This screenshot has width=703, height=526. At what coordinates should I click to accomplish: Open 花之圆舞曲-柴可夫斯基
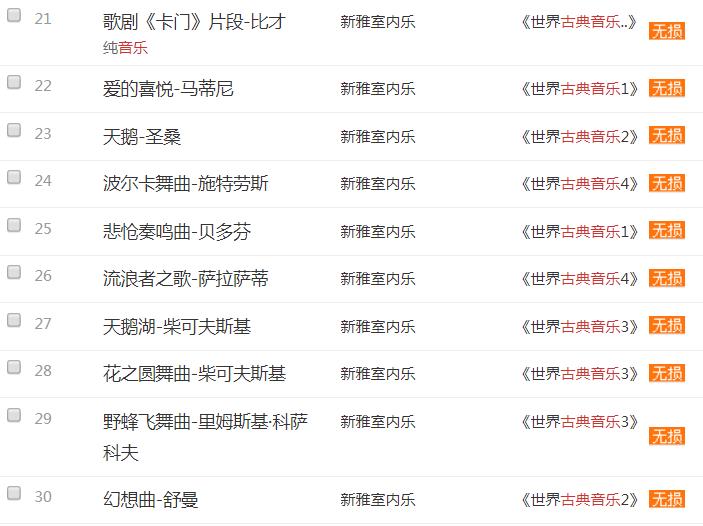194,374
